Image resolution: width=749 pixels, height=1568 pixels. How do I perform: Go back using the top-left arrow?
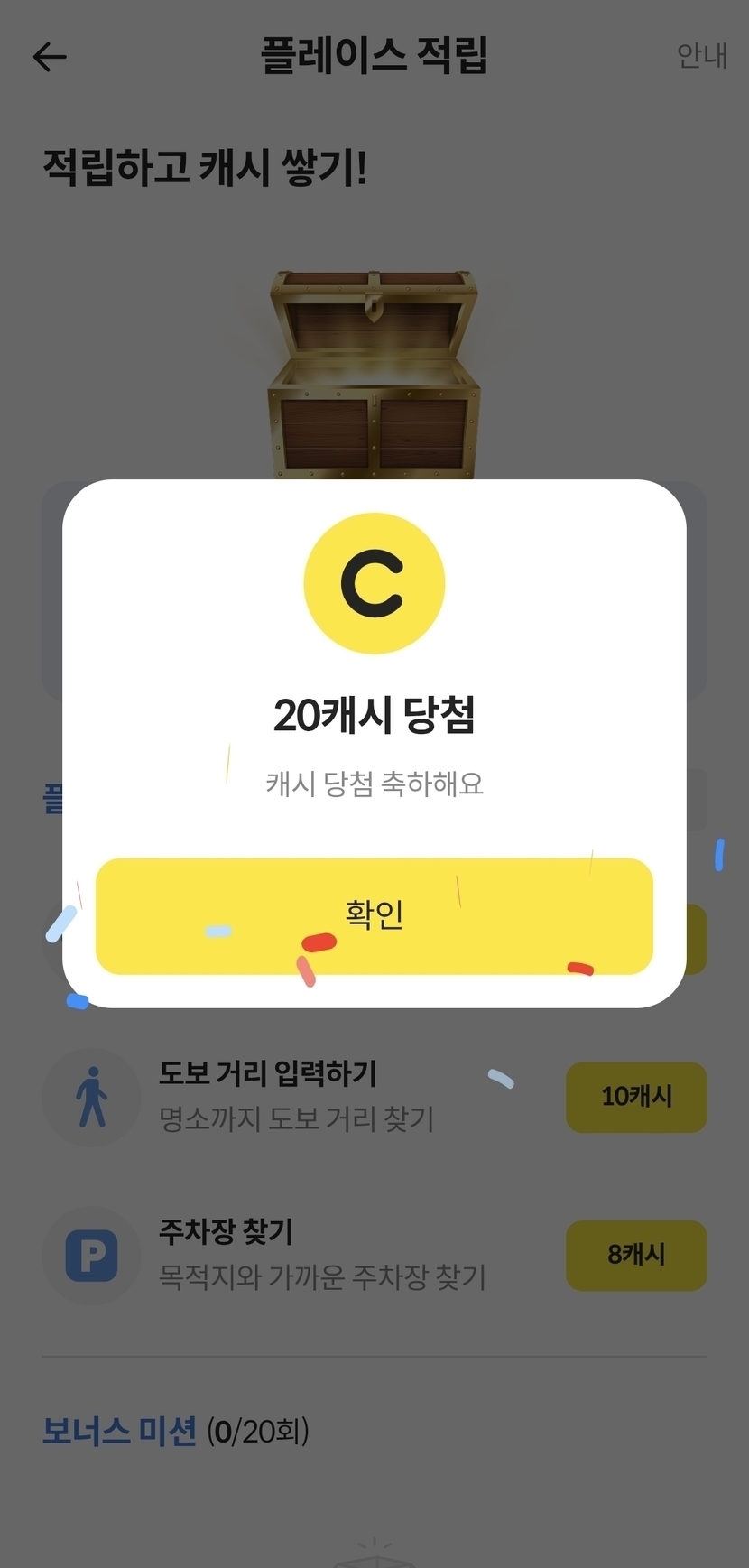point(50,57)
